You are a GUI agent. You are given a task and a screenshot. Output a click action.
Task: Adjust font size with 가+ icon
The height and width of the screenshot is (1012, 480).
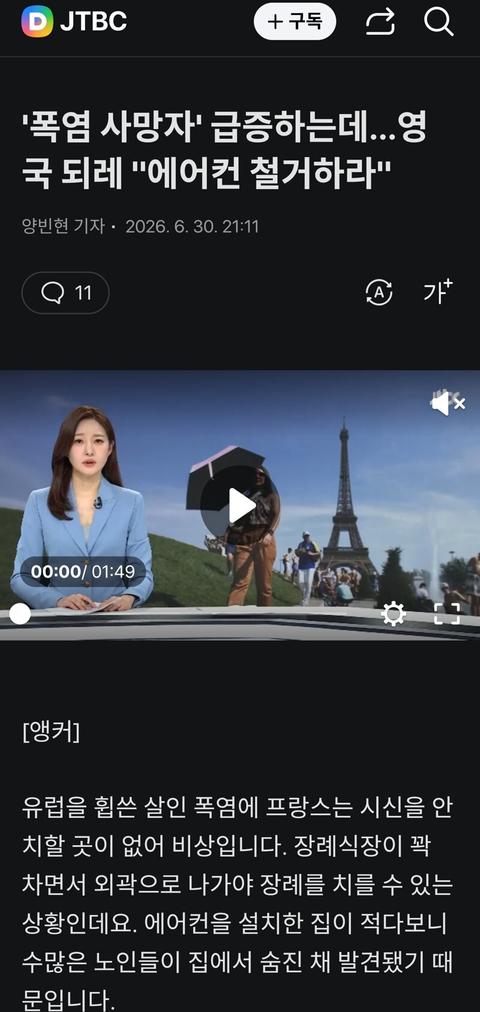click(x=438, y=292)
